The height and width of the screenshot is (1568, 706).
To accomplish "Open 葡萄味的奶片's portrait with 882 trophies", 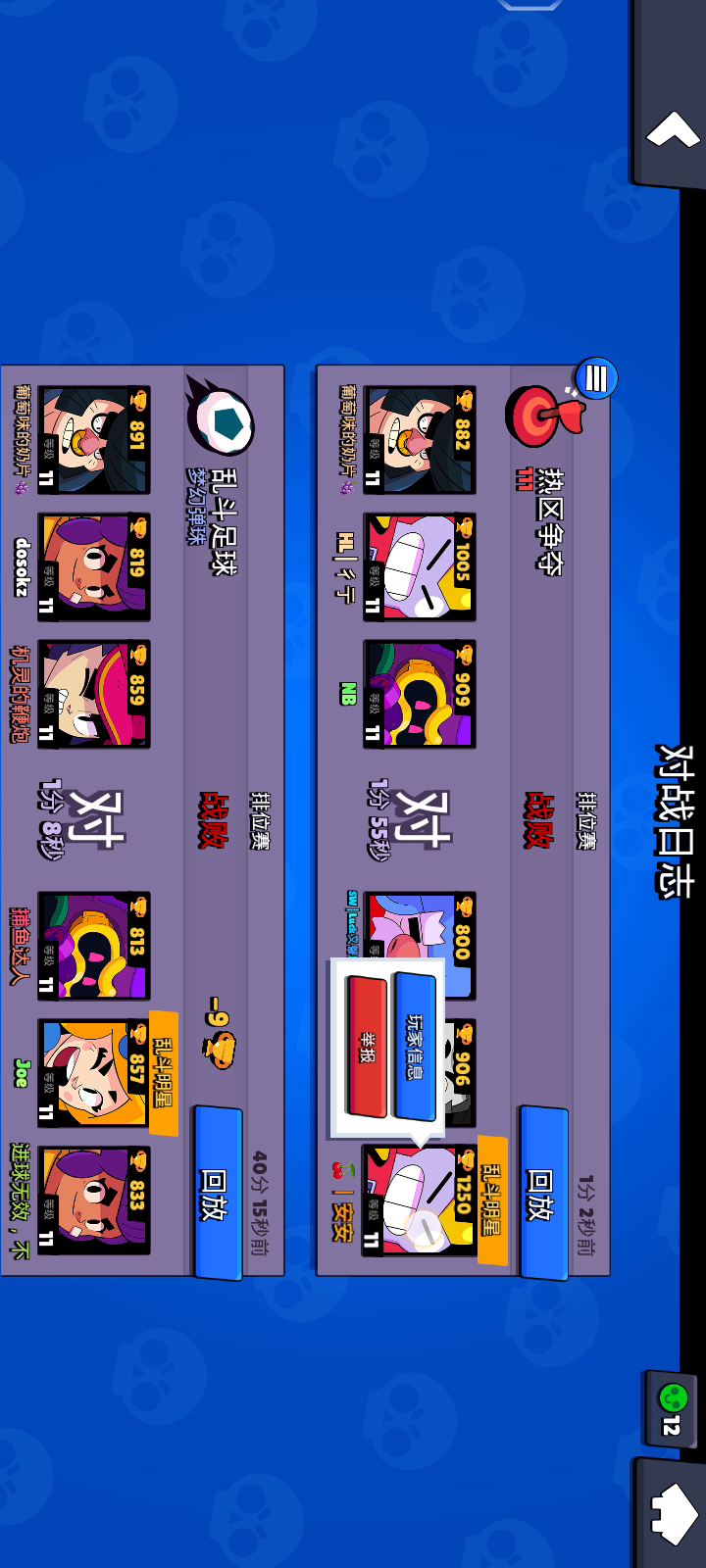I will pos(419,440).
